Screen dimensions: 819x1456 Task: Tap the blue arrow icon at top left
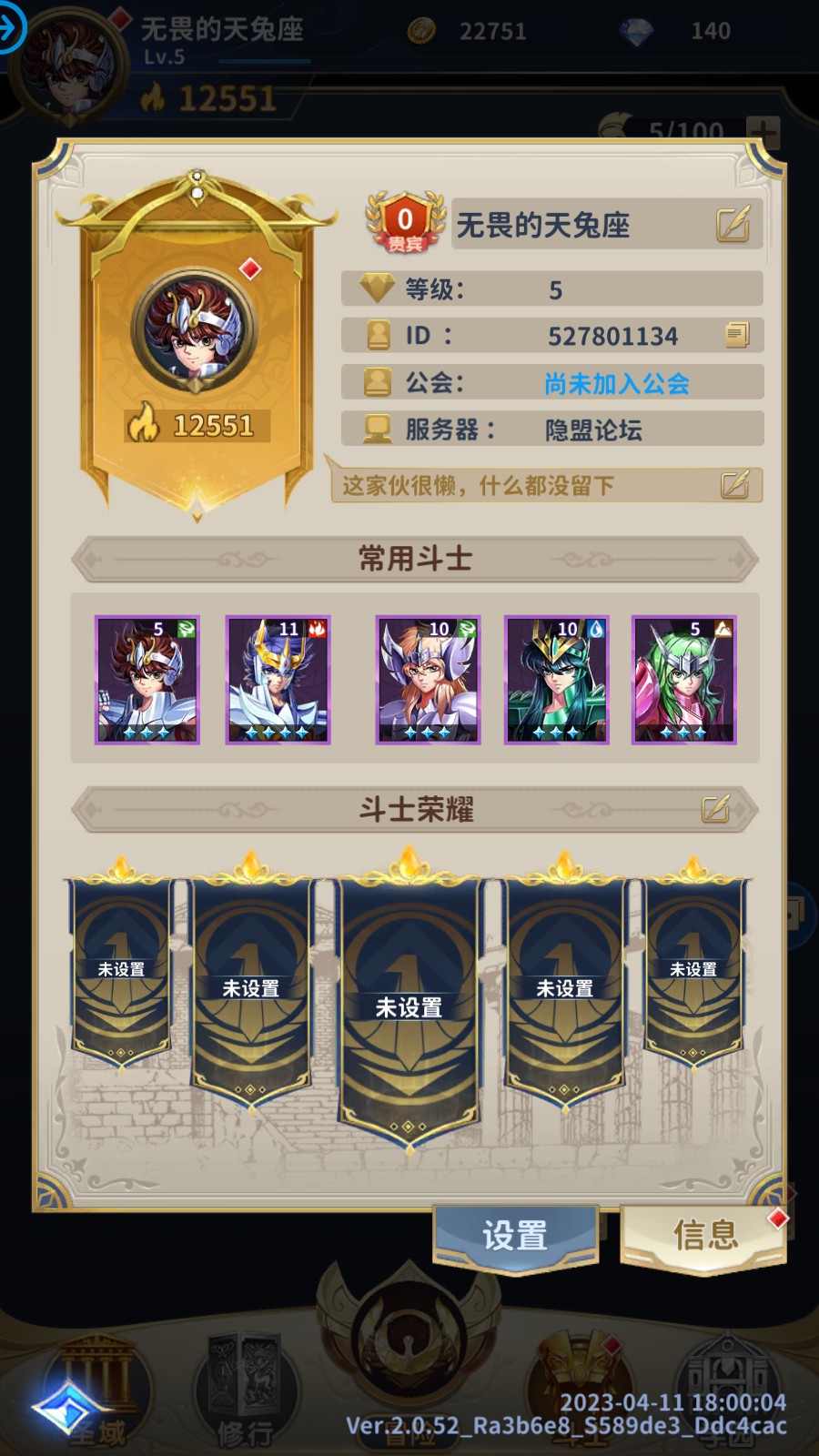pos(11,27)
